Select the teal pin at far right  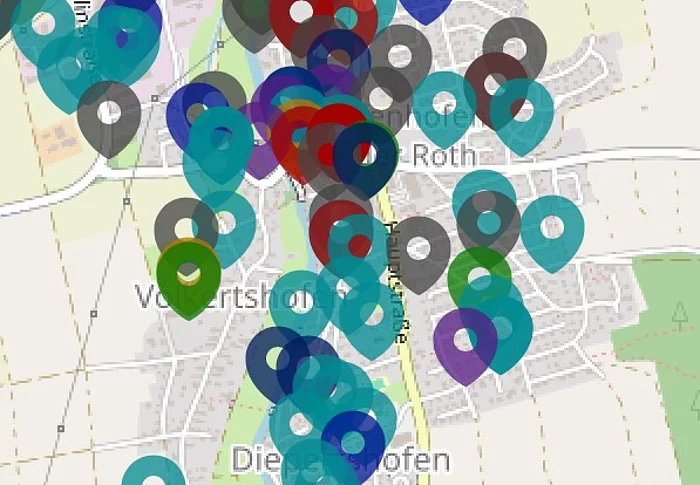[552, 227]
